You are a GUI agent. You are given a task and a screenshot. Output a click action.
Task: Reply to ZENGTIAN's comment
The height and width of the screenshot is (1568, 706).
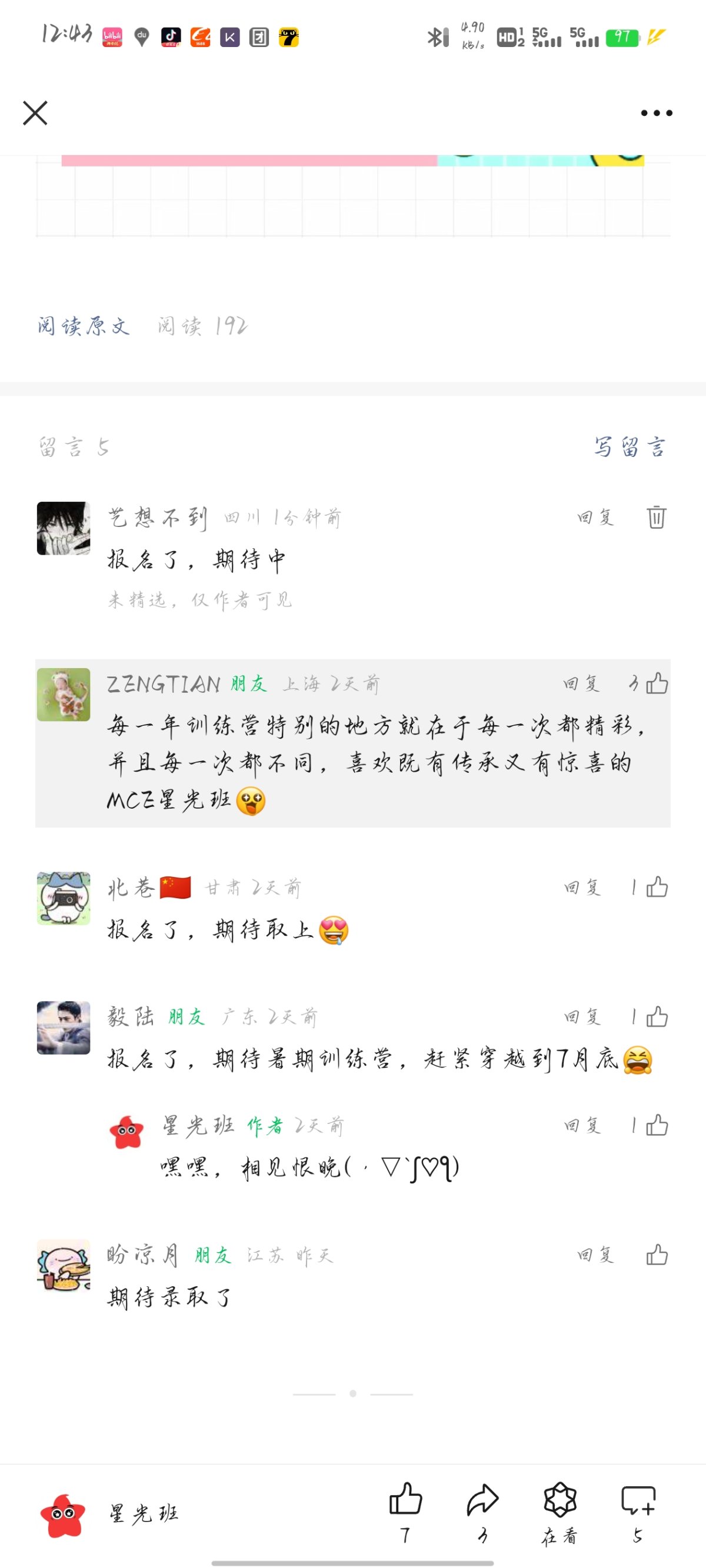[581, 683]
